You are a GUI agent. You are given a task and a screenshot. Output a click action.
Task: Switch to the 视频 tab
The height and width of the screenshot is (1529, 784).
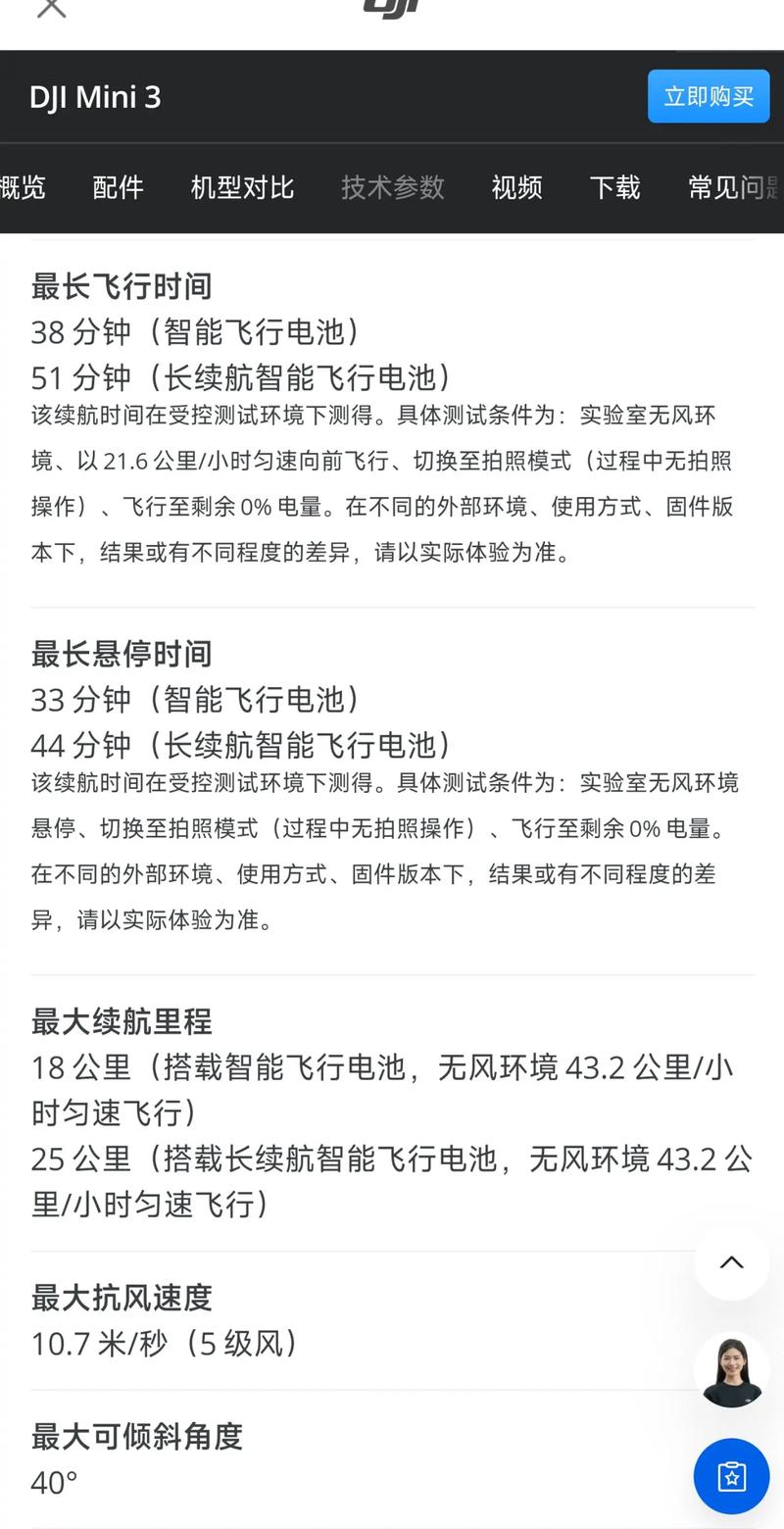[516, 188]
